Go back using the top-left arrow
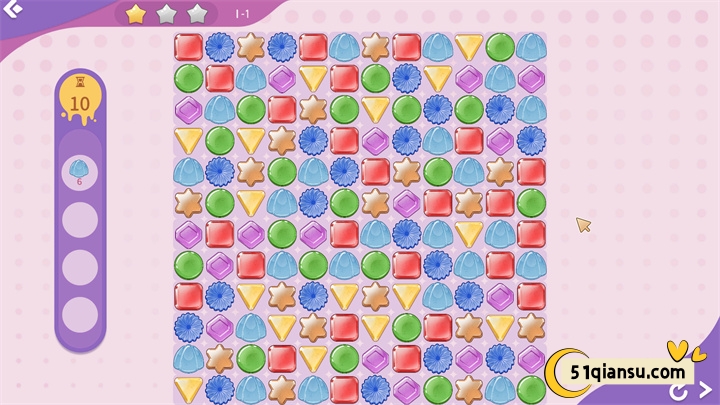Screen dimensions: 720x405 pyautogui.click(x=14, y=11)
